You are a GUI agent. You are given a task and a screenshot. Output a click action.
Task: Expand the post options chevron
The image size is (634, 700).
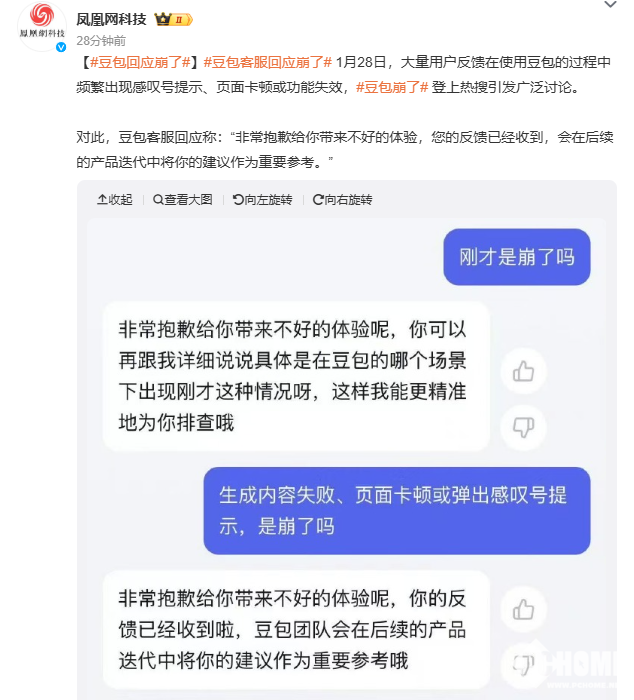pos(609,6)
